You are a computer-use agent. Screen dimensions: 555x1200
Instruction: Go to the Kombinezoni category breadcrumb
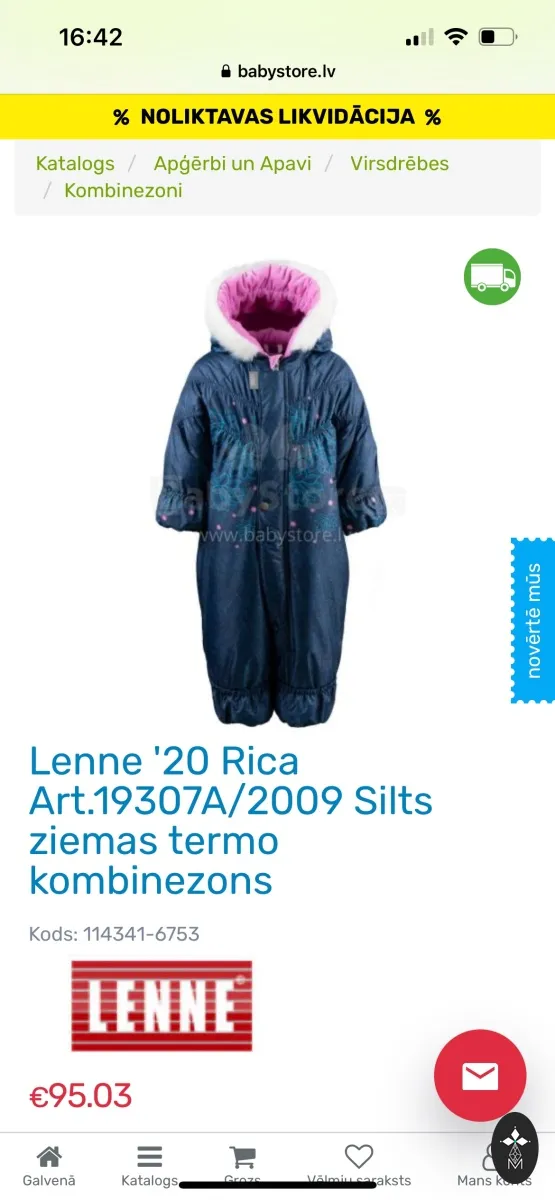pyautogui.click(x=123, y=190)
